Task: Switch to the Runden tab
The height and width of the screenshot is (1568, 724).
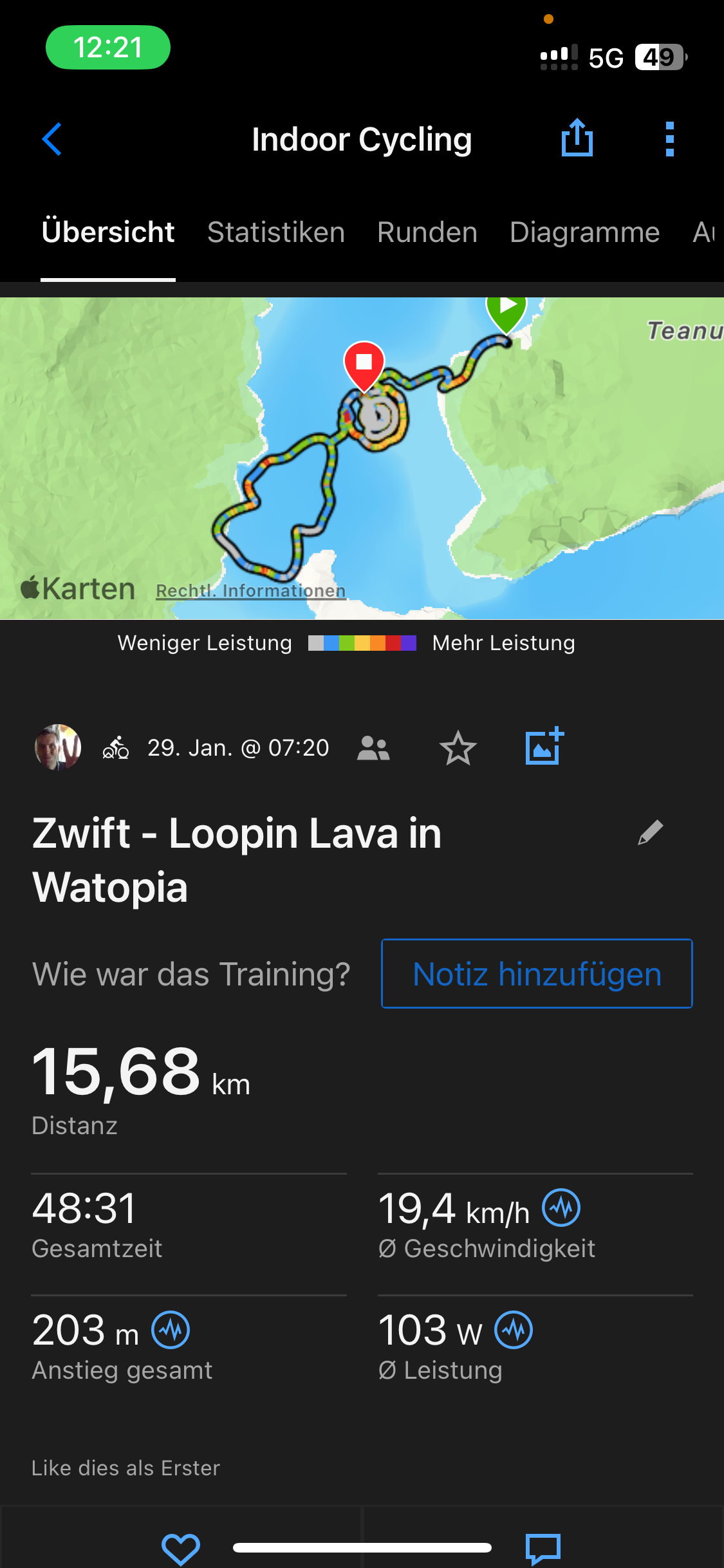Action: 427,232
